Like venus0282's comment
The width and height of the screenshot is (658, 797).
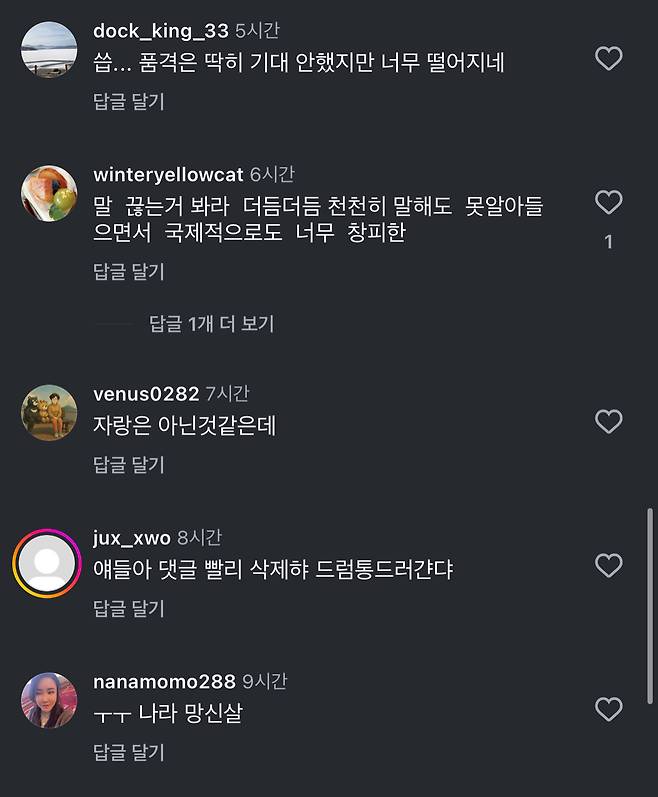pyautogui.click(x=608, y=421)
